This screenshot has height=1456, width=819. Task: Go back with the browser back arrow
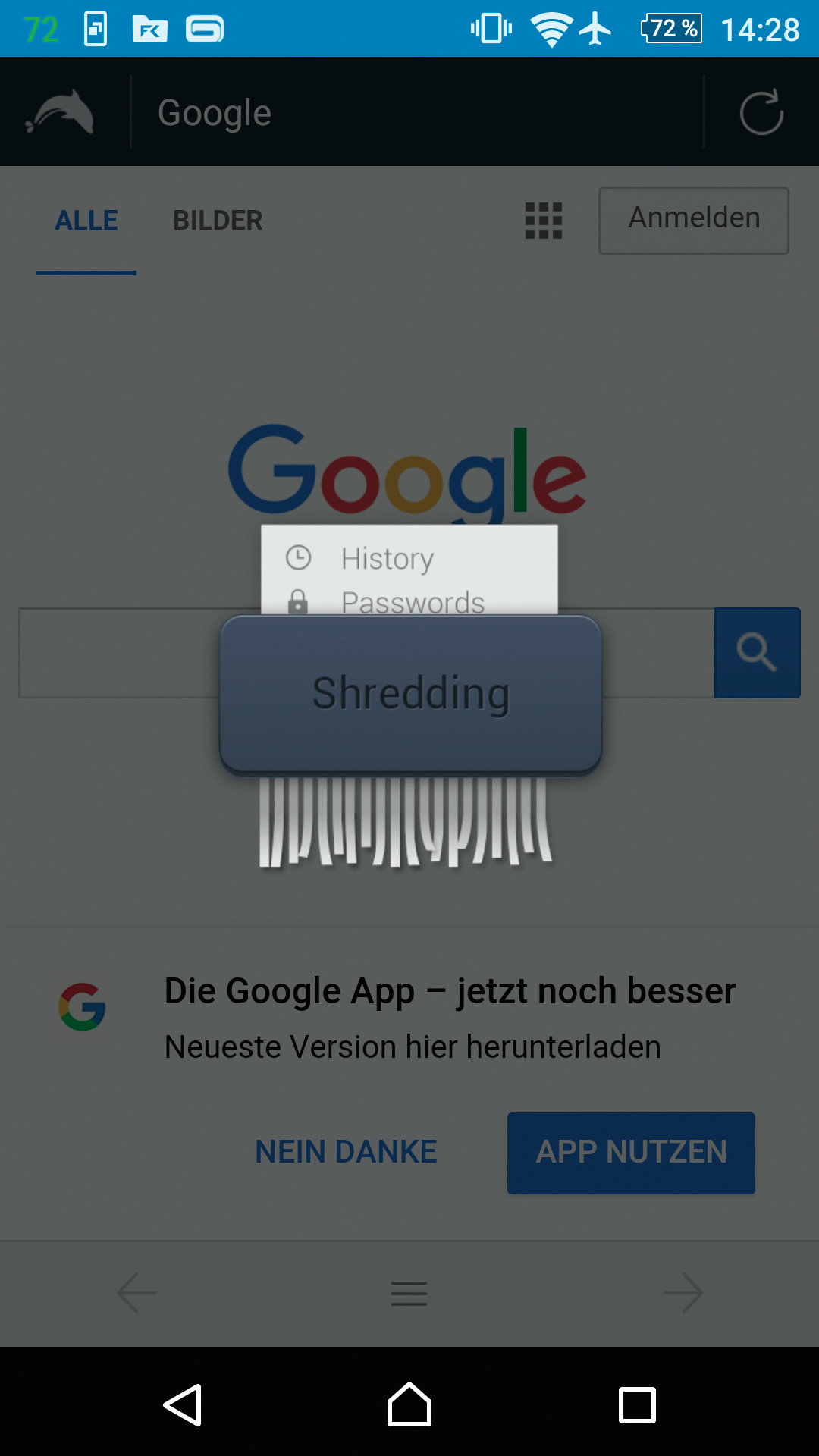click(137, 1292)
